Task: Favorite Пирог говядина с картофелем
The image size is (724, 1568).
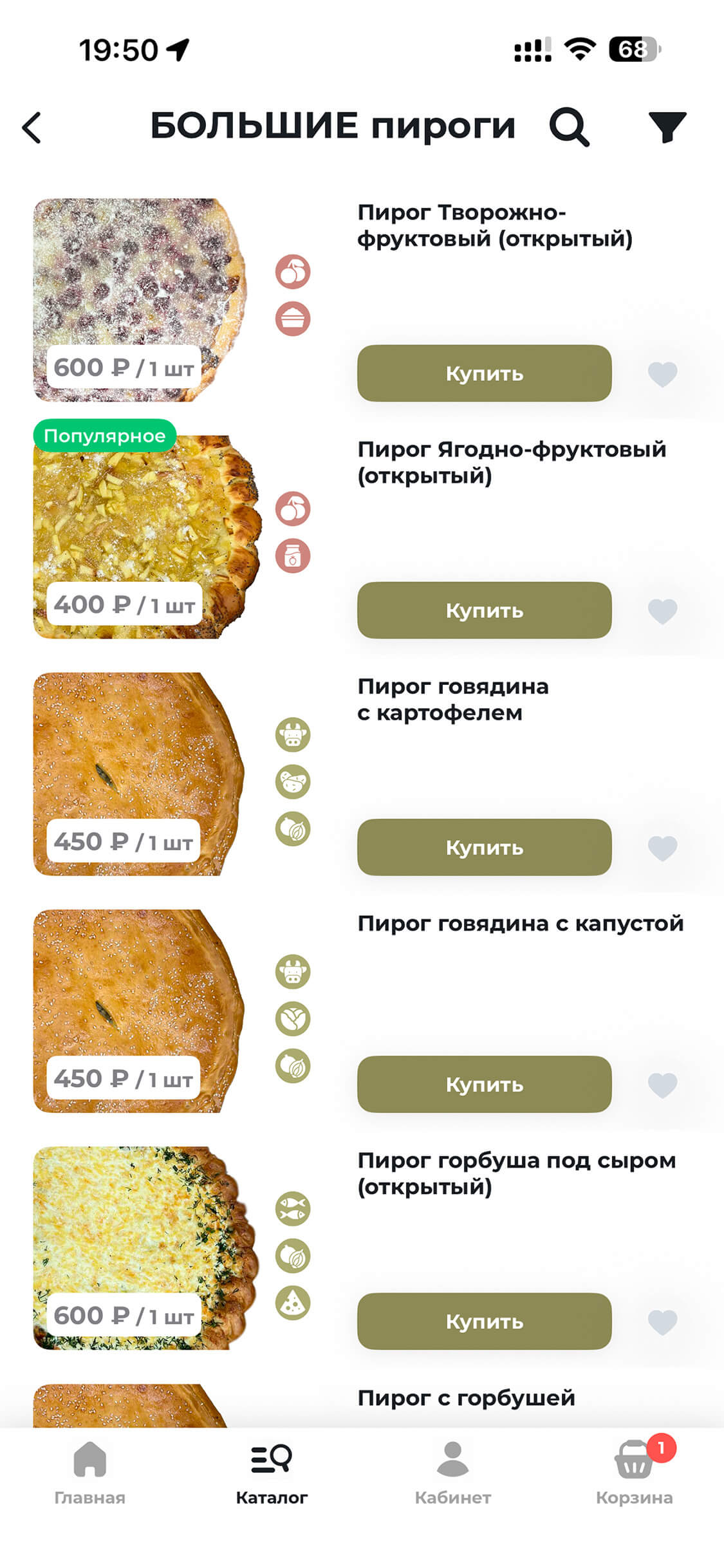Action: coord(662,848)
